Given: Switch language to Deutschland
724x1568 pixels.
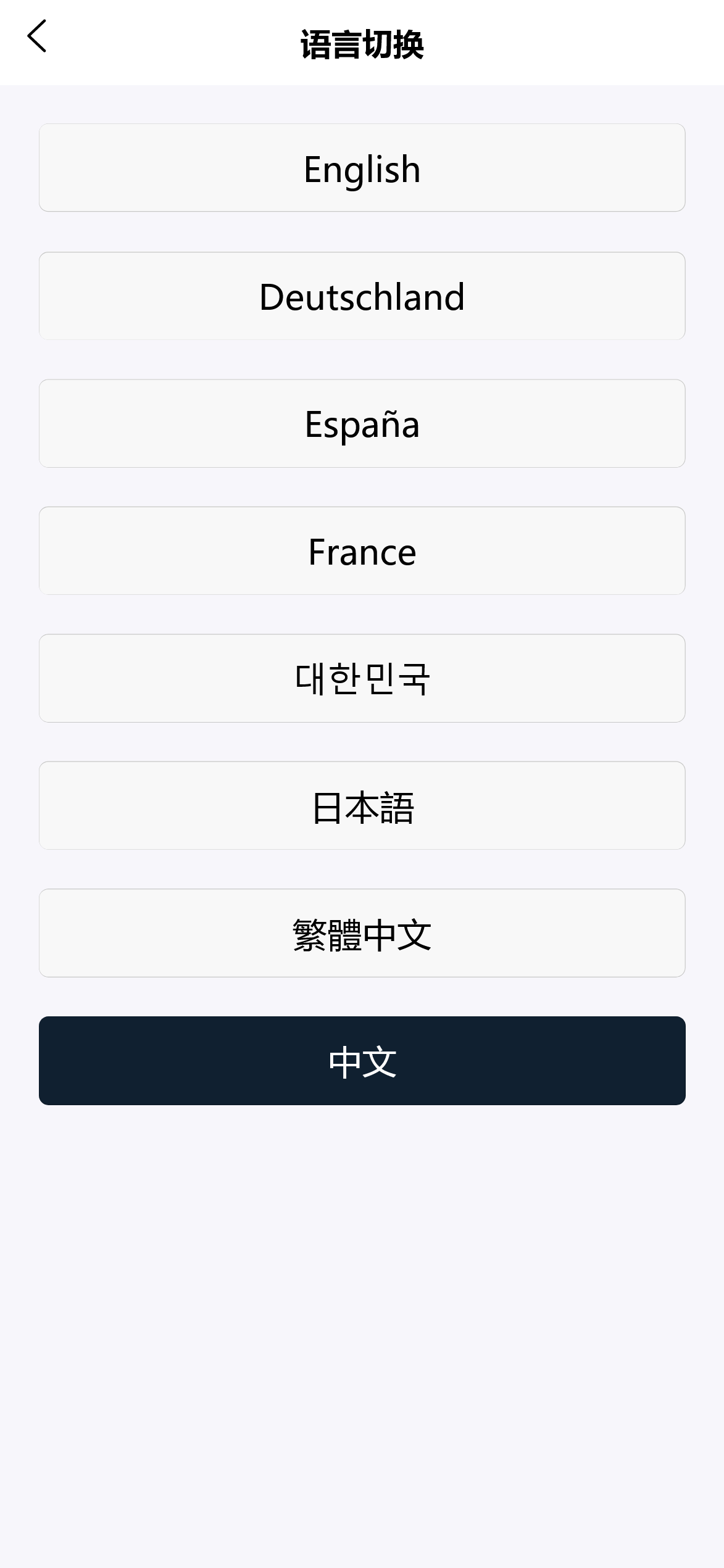Looking at the screenshot, I should (x=362, y=296).
